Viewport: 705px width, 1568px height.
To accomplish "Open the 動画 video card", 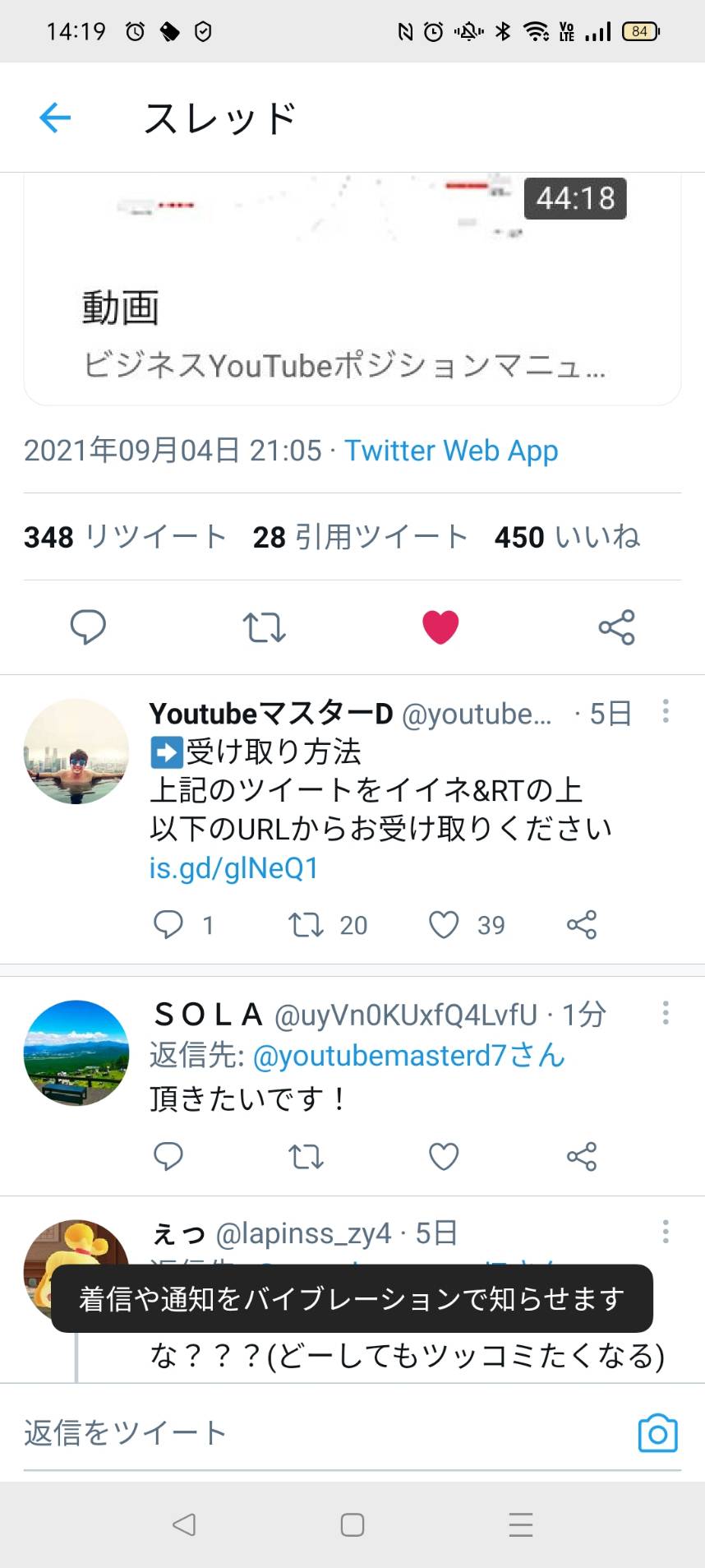I will coord(352,289).
